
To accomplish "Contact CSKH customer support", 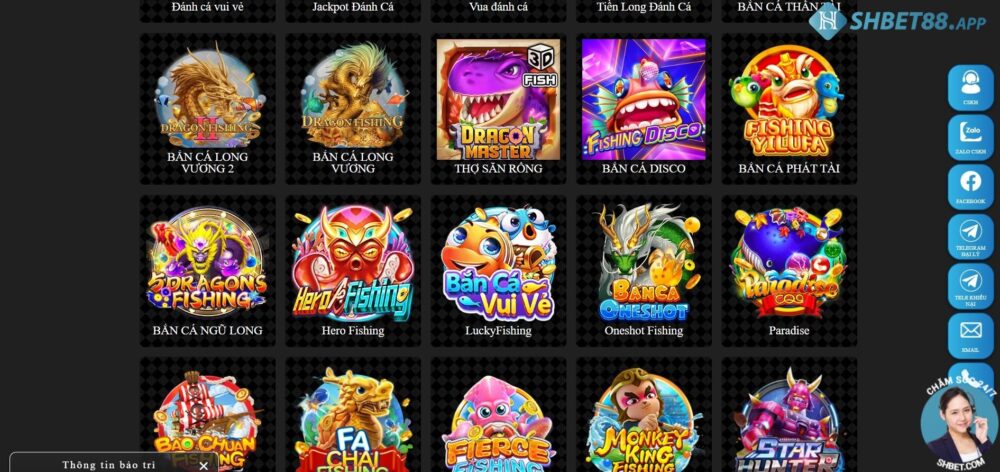I will (x=970, y=87).
